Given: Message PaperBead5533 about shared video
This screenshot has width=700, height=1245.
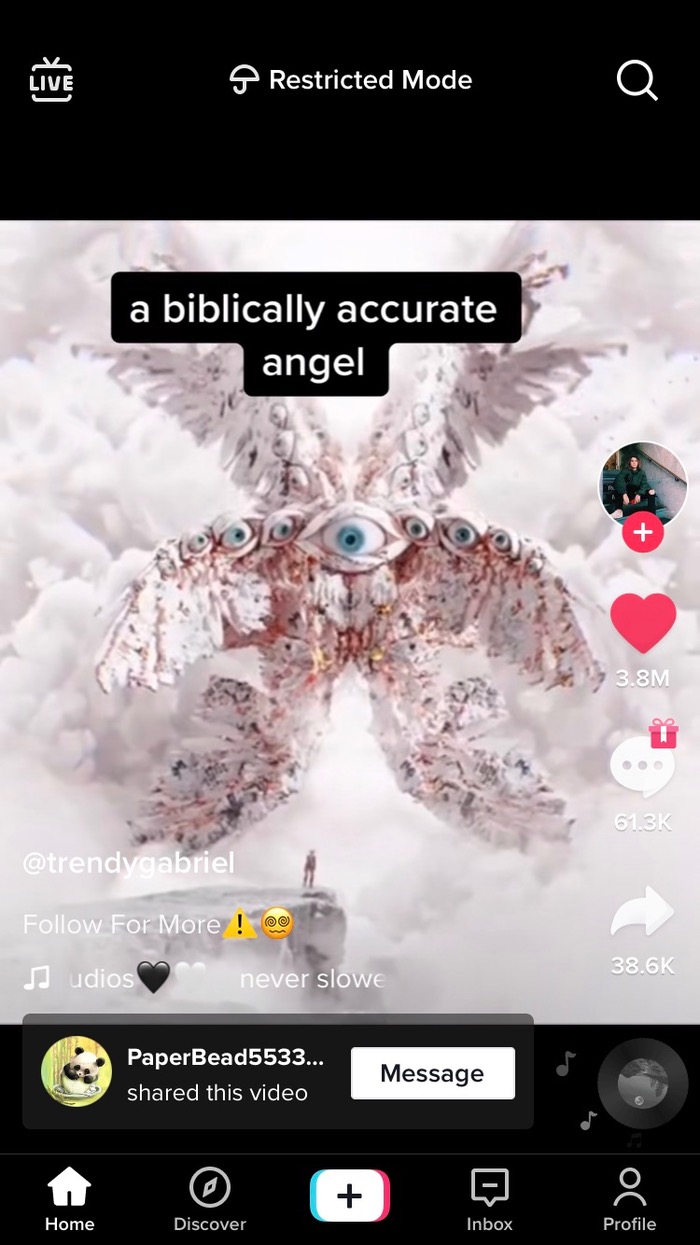Looking at the screenshot, I should coord(432,1073).
